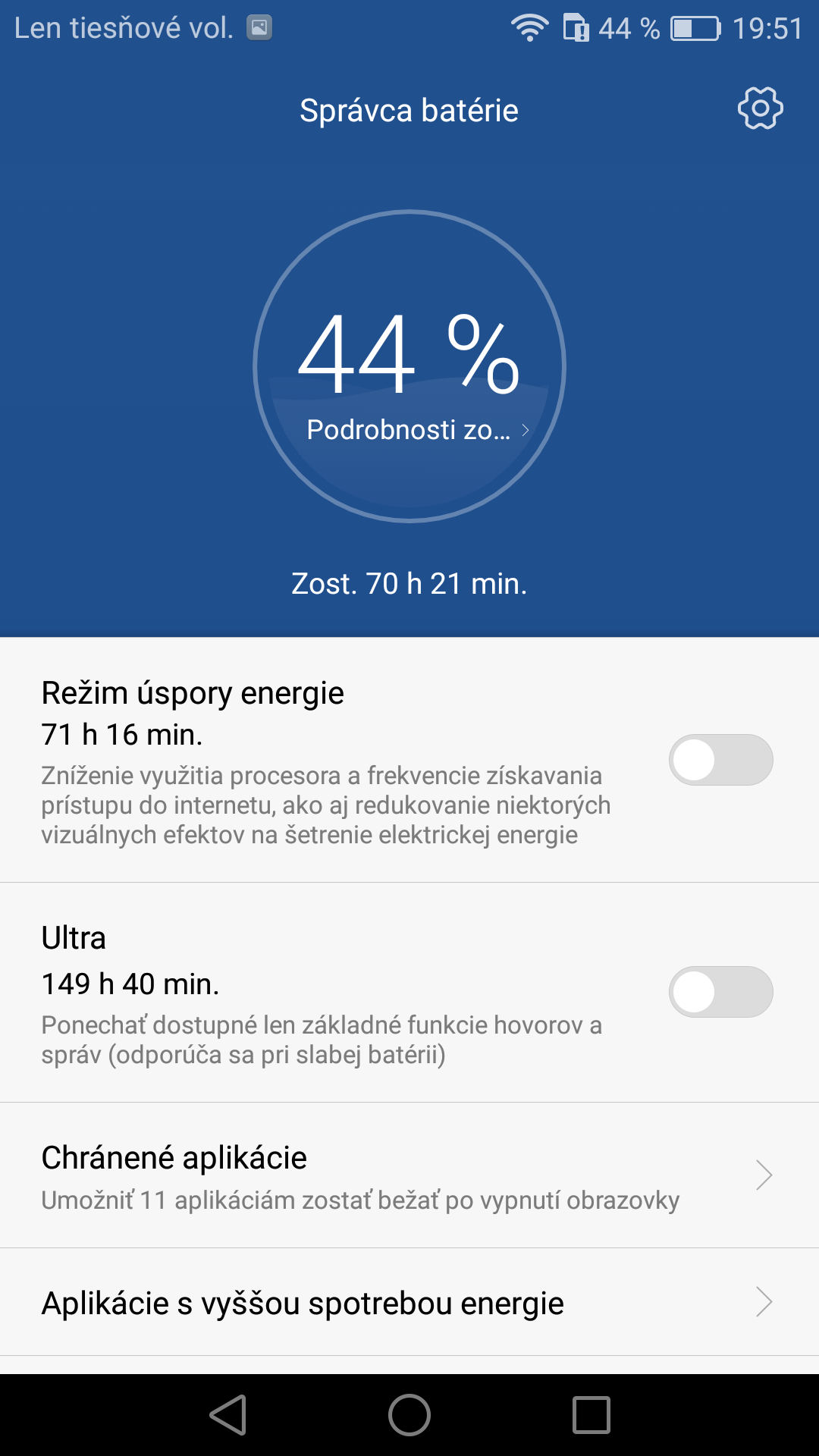Open Aplikácie s vyššou spotrebou energie

[x=409, y=1303]
